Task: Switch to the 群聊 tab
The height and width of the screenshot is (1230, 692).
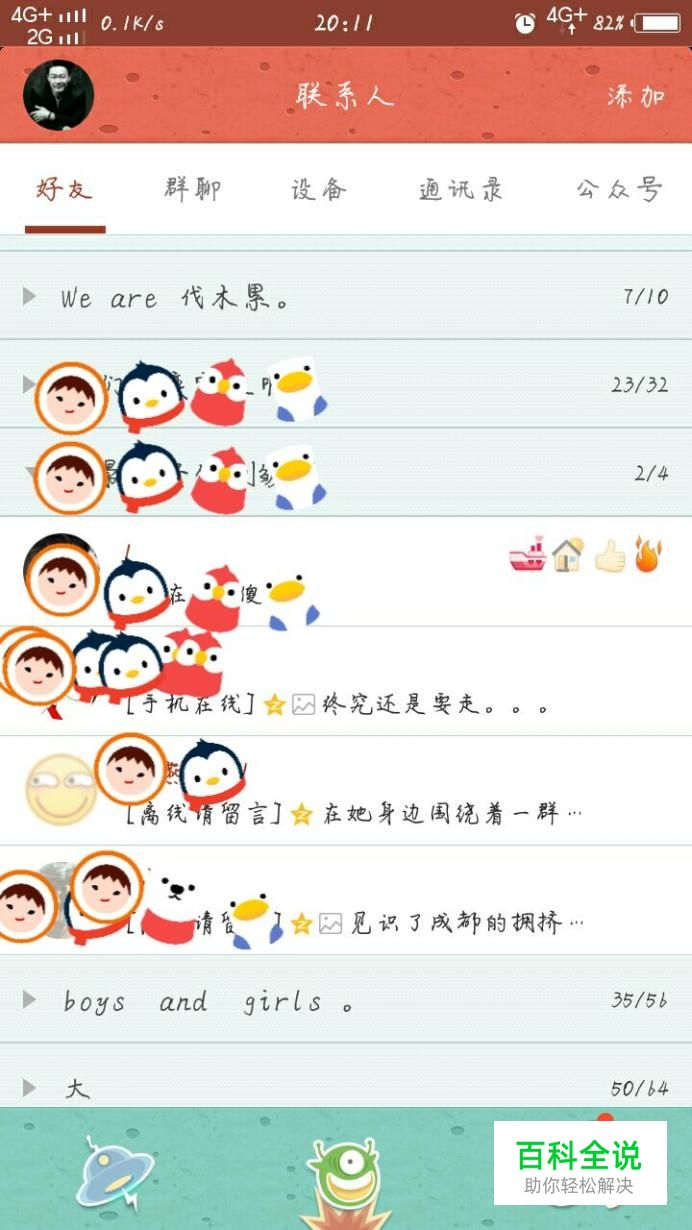Action: coord(193,190)
